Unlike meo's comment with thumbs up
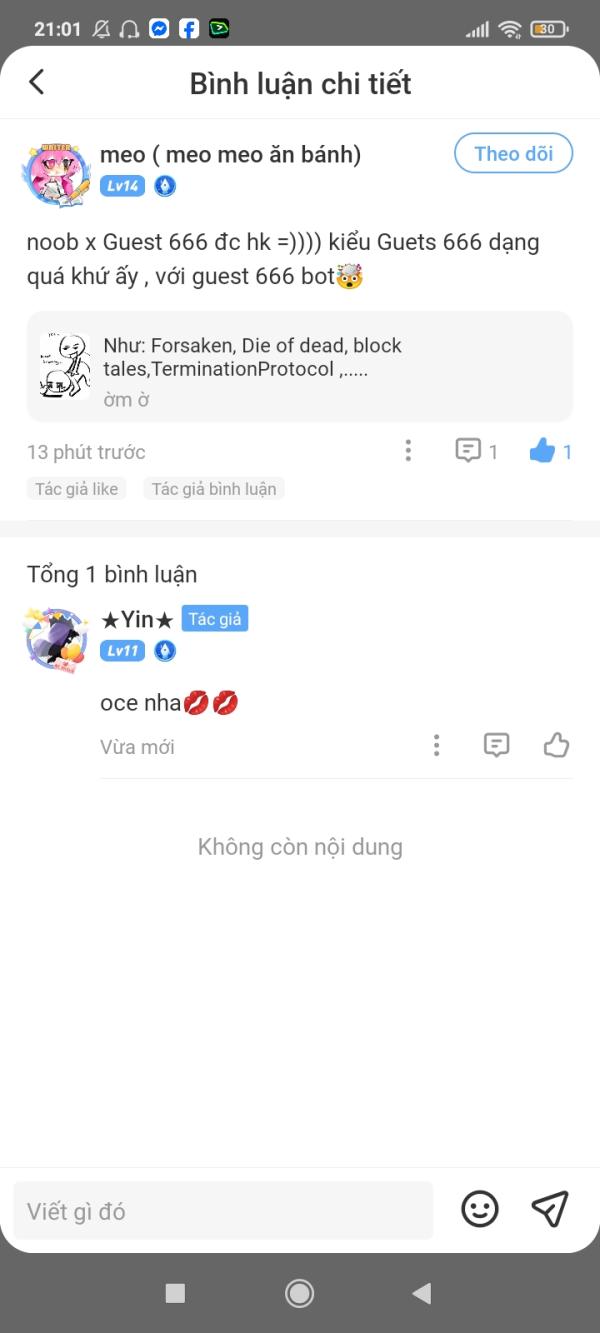This screenshot has height=1333, width=600. [x=542, y=451]
